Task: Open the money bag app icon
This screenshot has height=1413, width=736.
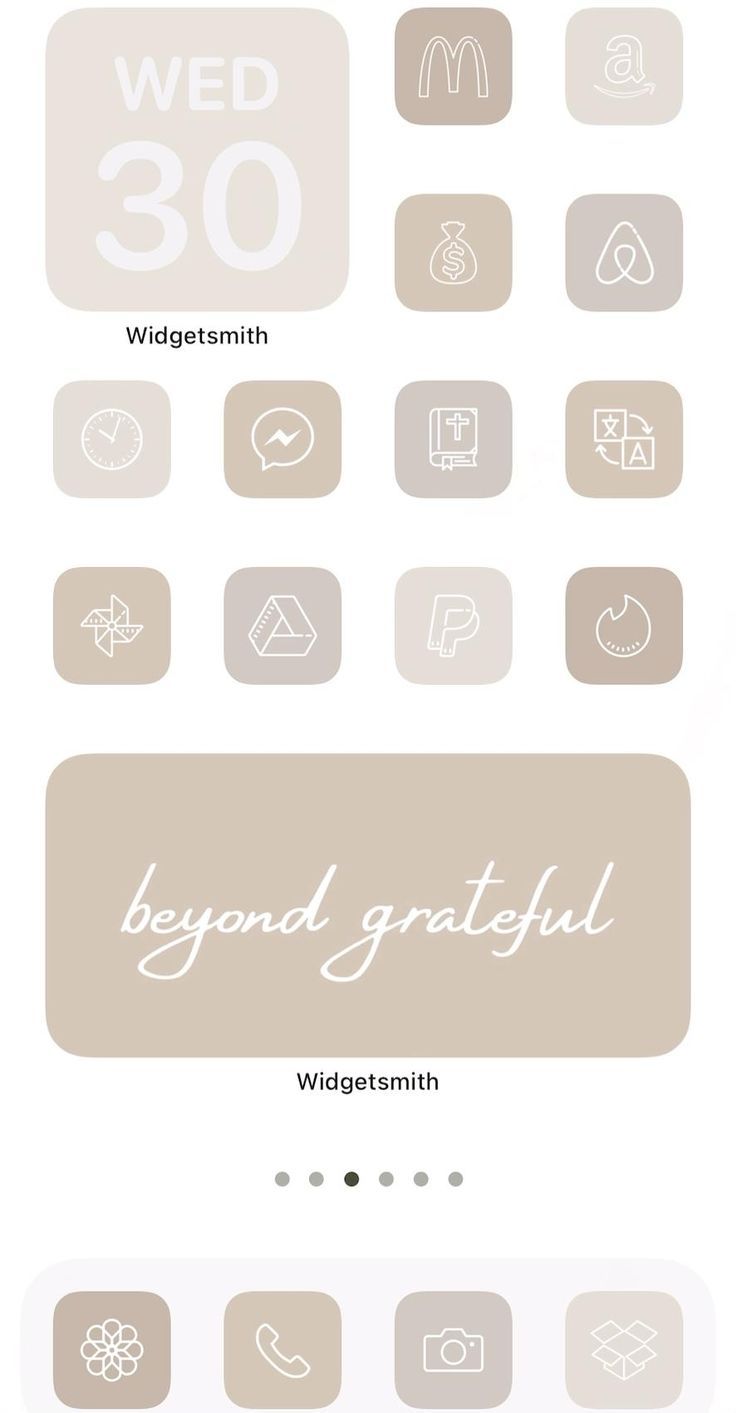Action: tap(453, 253)
